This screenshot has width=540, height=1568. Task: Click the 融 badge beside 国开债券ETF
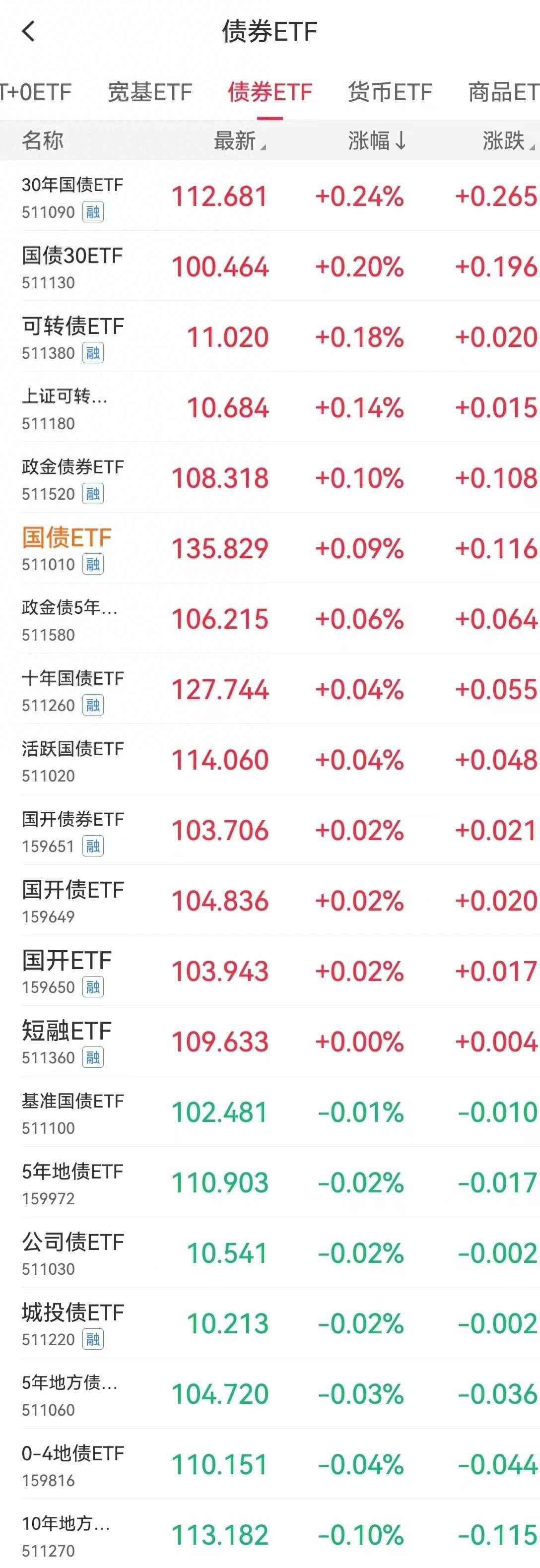(x=94, y=846)
